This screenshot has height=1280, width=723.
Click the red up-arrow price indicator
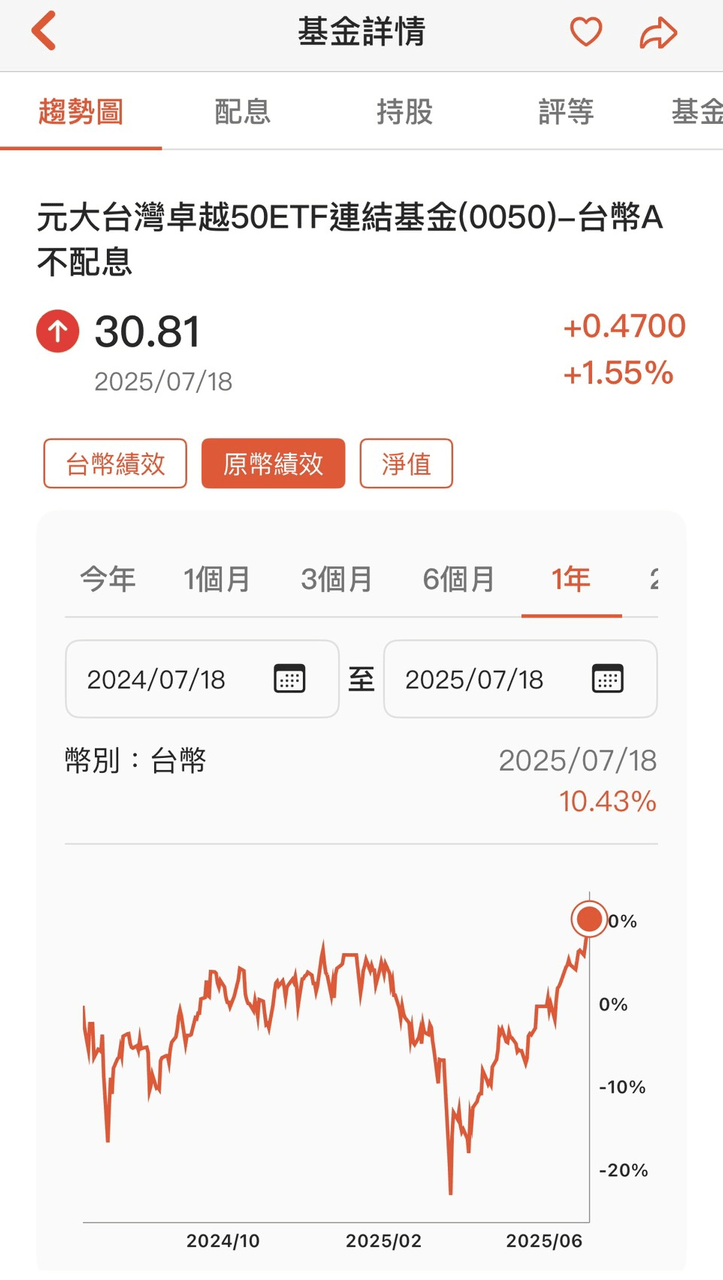[57, 330]
